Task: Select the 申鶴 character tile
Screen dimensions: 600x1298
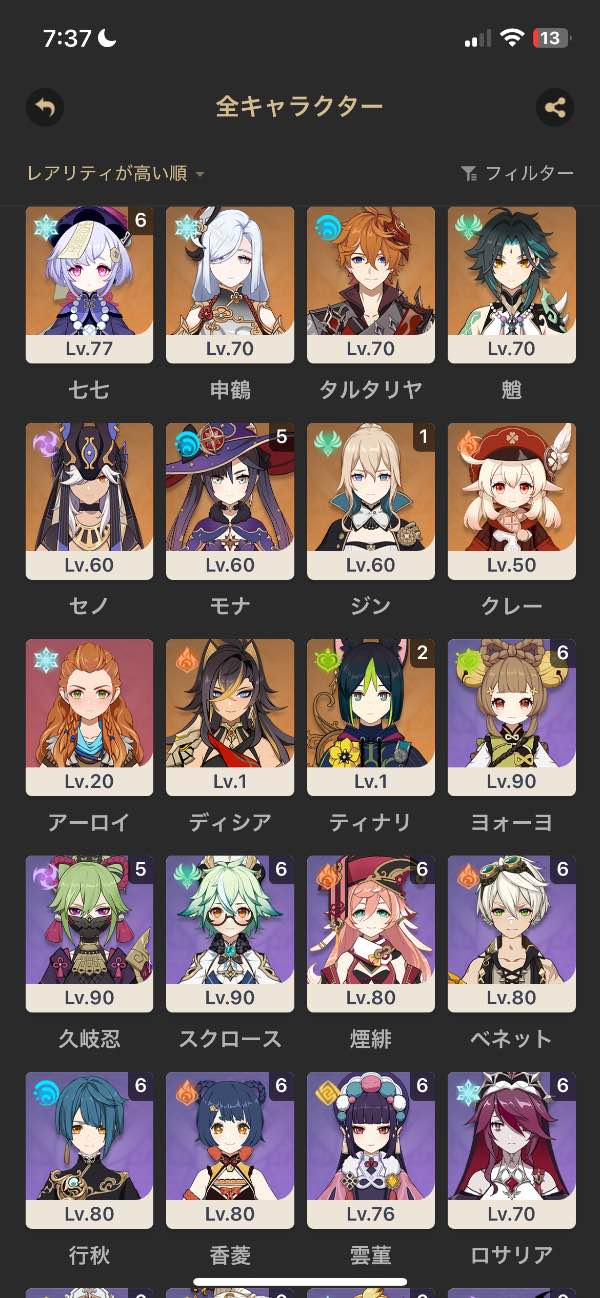Action: tap(230, 284)
